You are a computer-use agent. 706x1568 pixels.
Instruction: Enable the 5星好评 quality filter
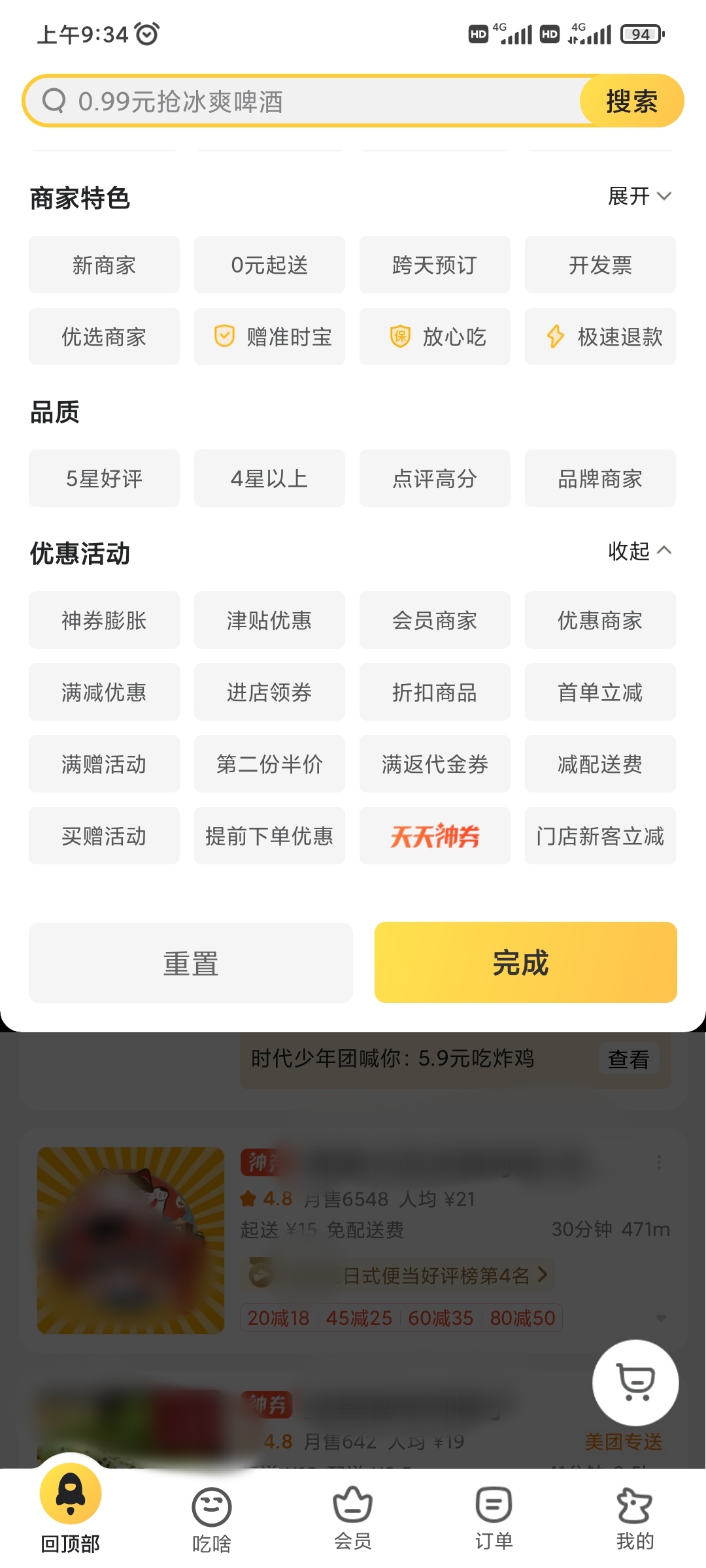pos(104,478)
